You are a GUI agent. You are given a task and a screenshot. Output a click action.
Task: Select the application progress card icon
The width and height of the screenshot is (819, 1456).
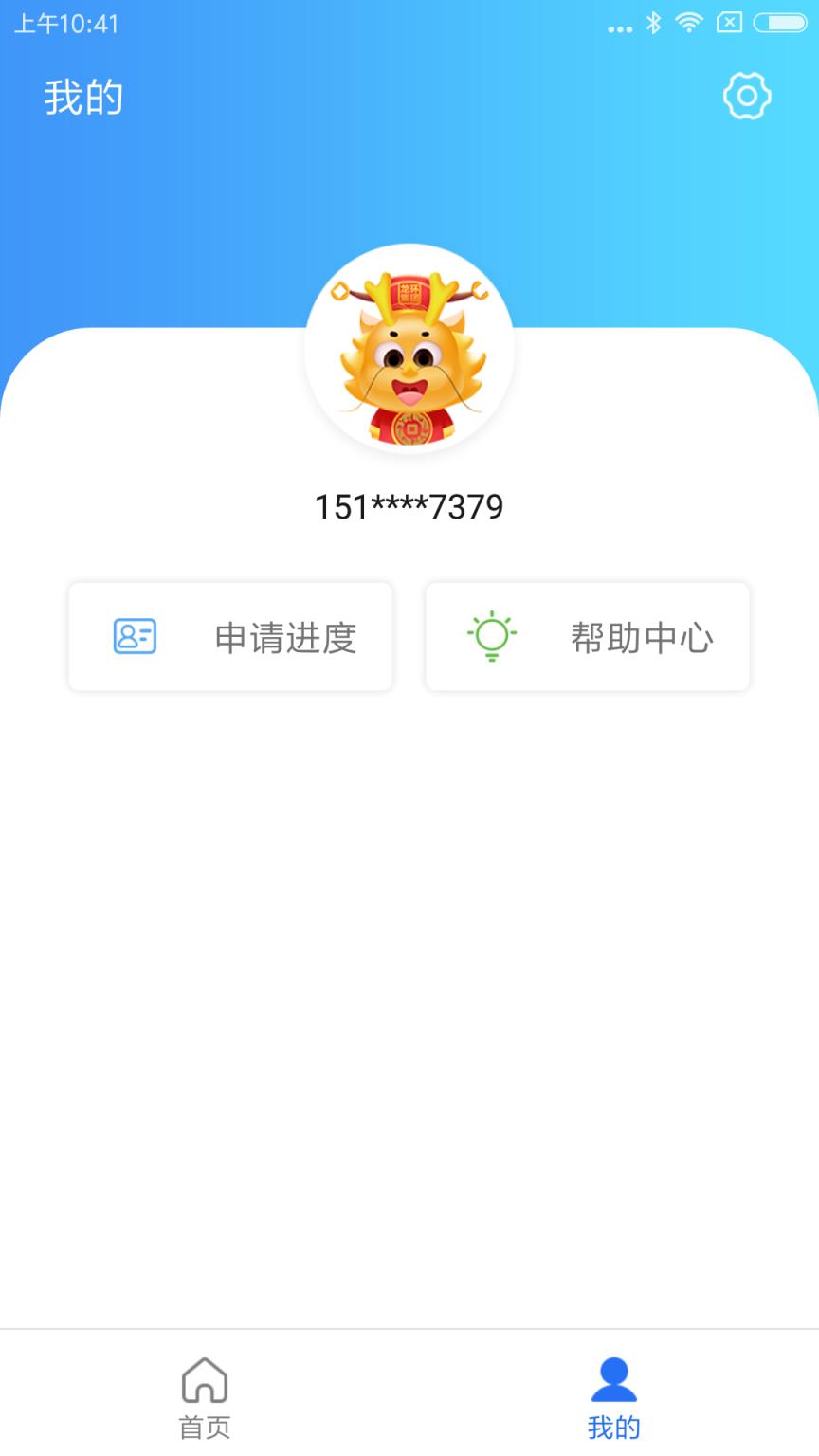[133, 636]
